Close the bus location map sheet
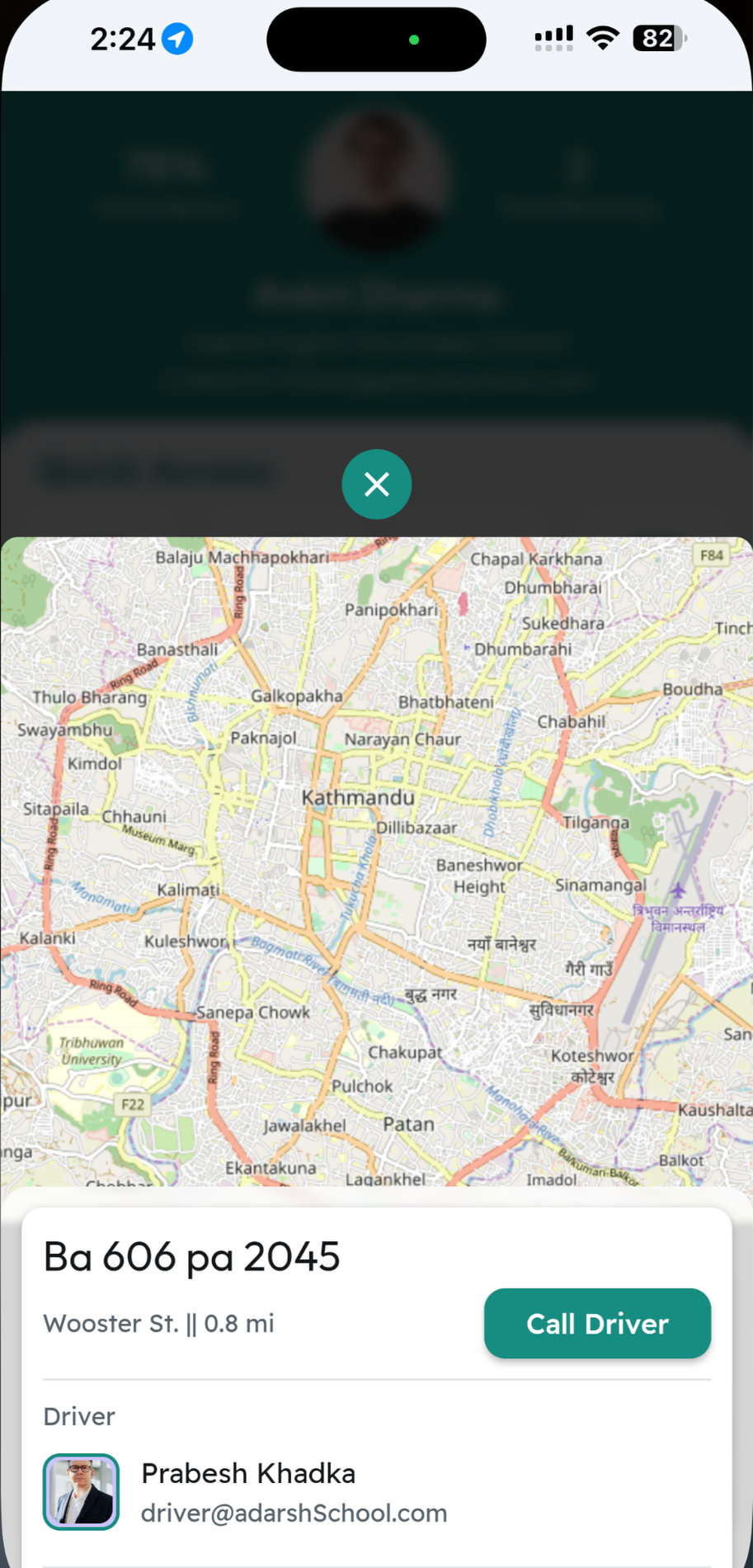Image resolution: width=753 pixels, height=1568 pixels. 377,484
